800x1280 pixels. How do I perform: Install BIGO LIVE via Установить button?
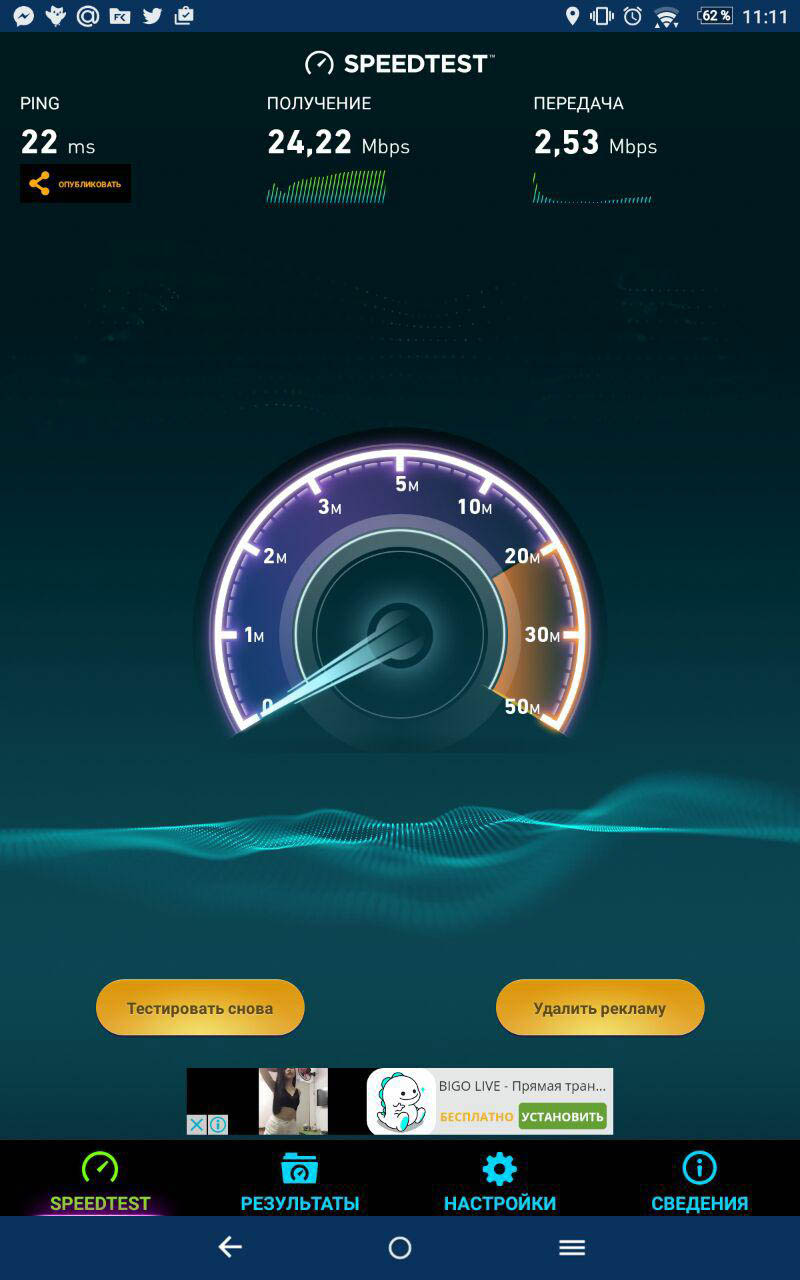562,1116
